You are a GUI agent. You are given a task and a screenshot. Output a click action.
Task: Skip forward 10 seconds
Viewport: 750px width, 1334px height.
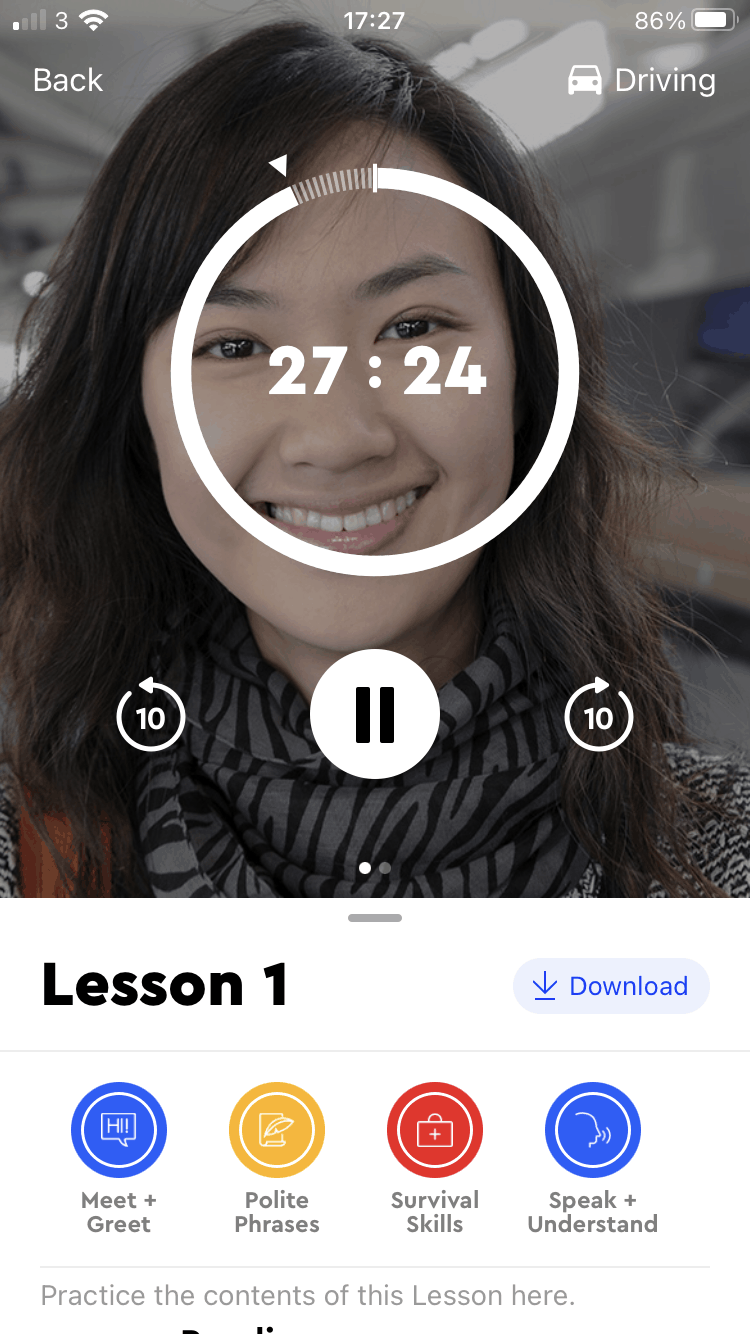pyautogui.click(x=598, y=716)
